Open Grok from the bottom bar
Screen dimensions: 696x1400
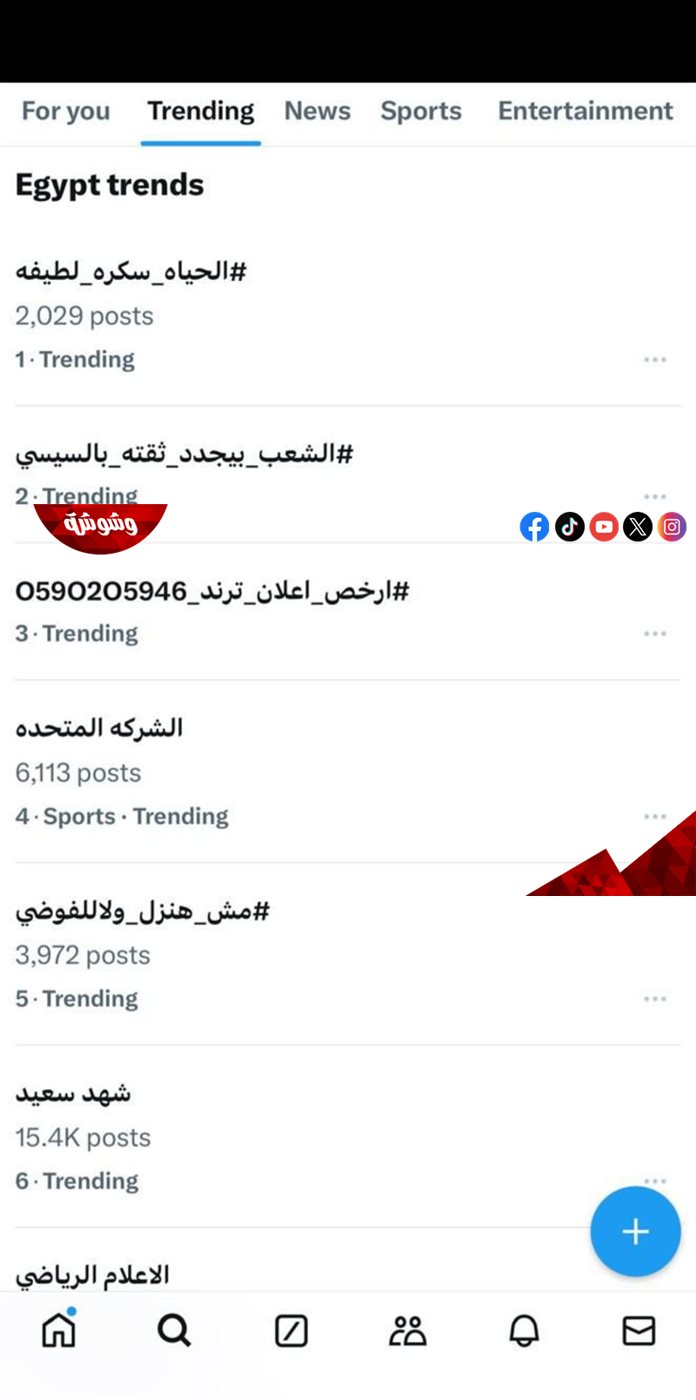291,1331
